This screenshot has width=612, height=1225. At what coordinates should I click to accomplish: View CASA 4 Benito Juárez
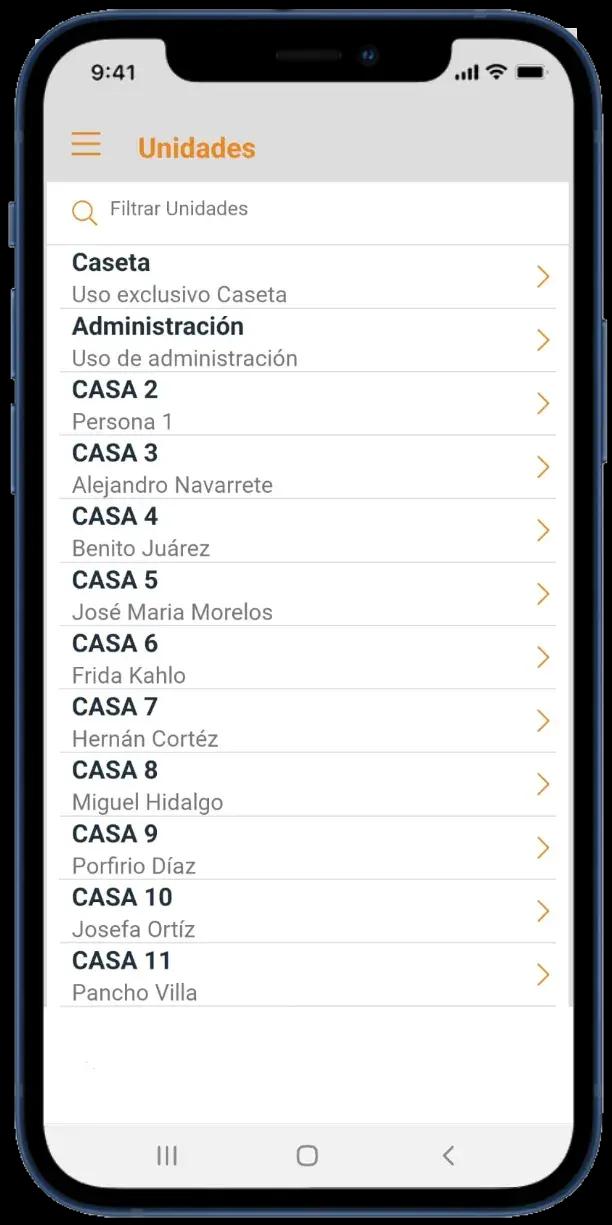pos(300,531)
